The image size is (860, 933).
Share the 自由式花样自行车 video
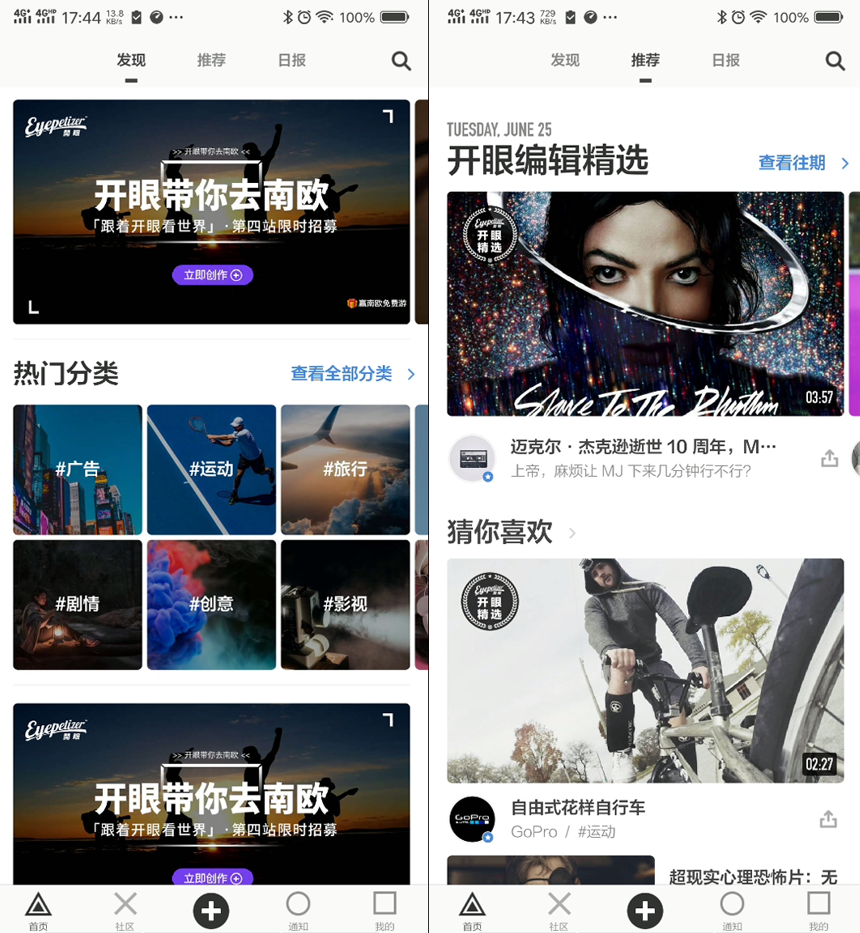coord(828,818)
